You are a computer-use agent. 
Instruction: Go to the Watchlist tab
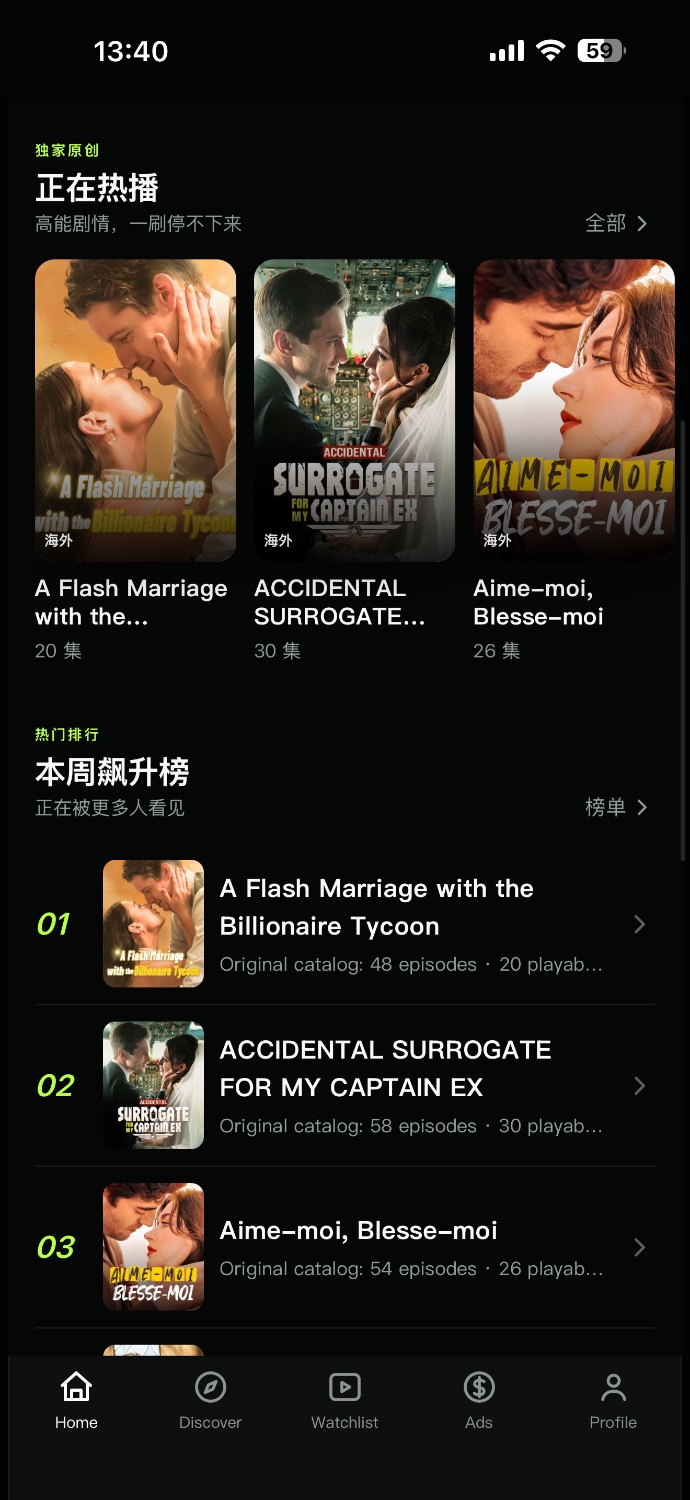(345, 1401)
